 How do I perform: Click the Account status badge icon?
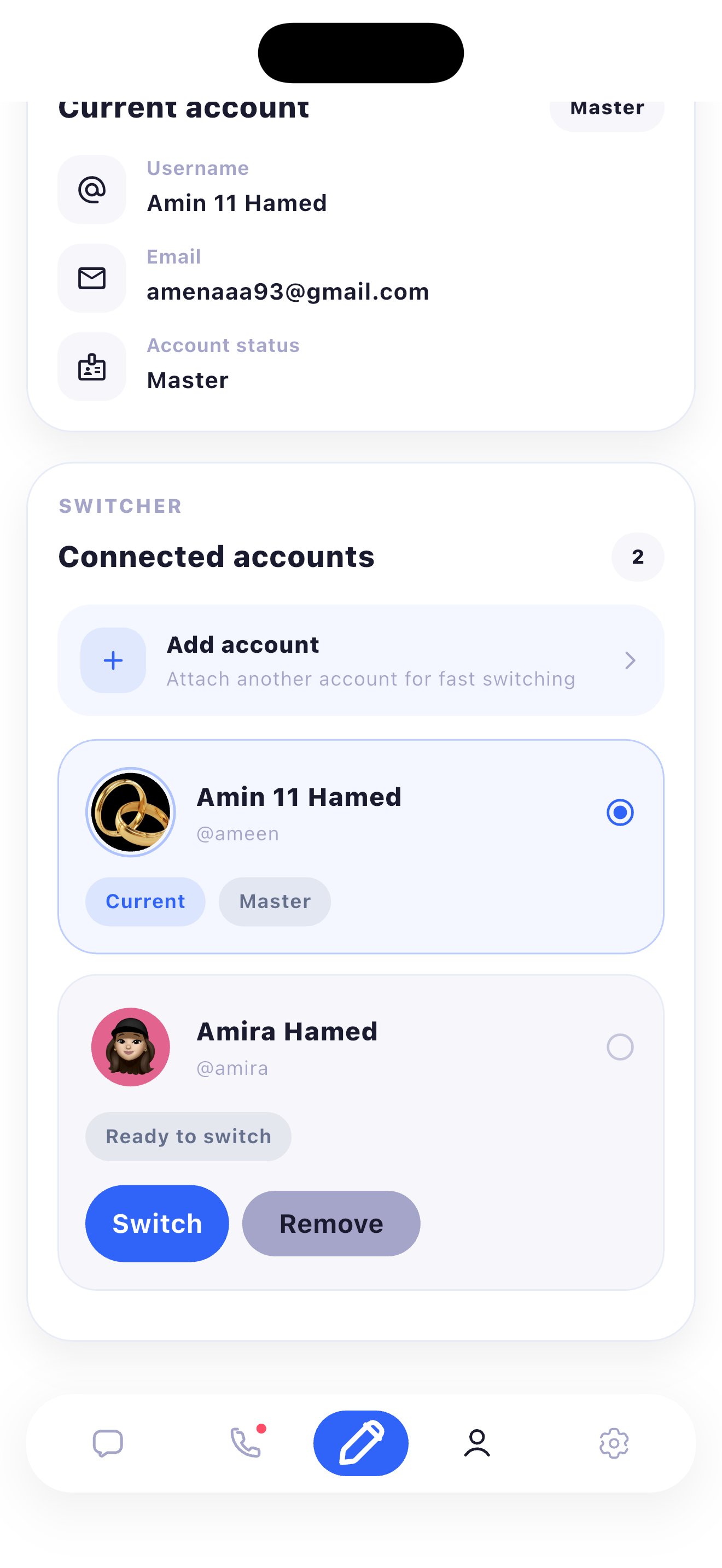(x=91, y=366)
